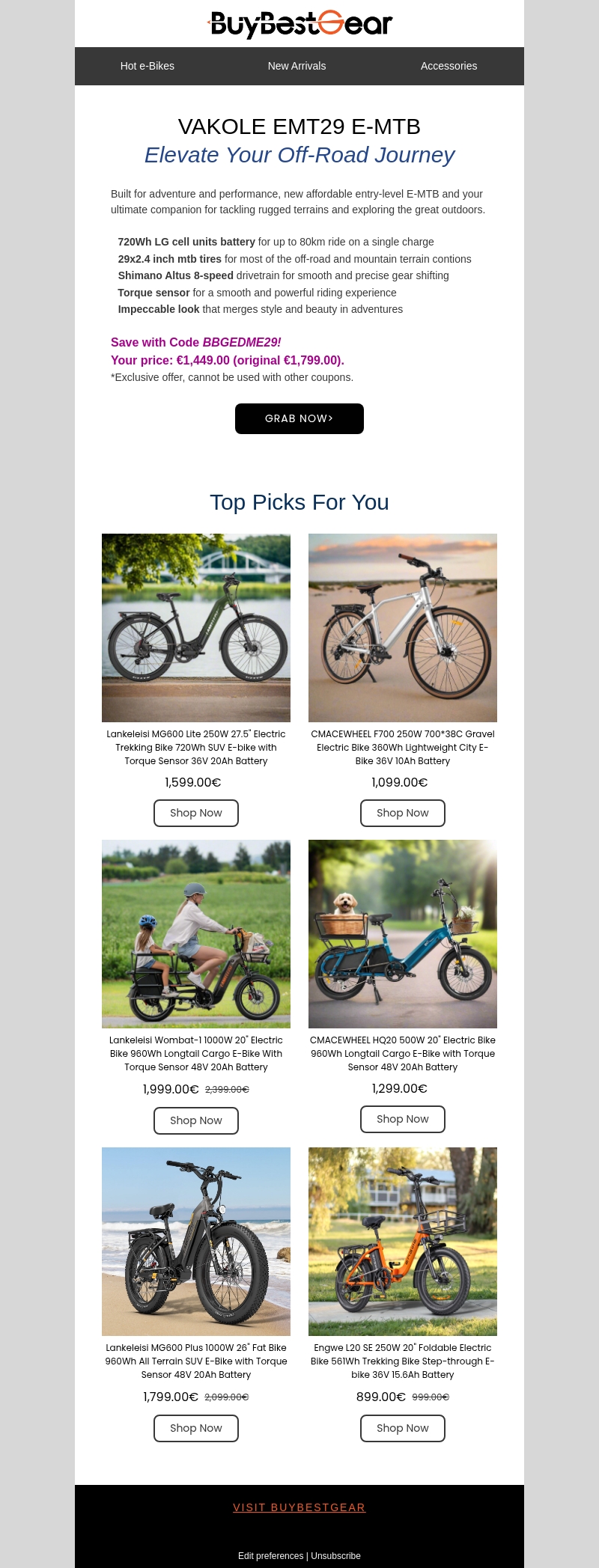
Task: Shop Now for CMACEWHEEL F700 gravel bike
Action: 403,813
